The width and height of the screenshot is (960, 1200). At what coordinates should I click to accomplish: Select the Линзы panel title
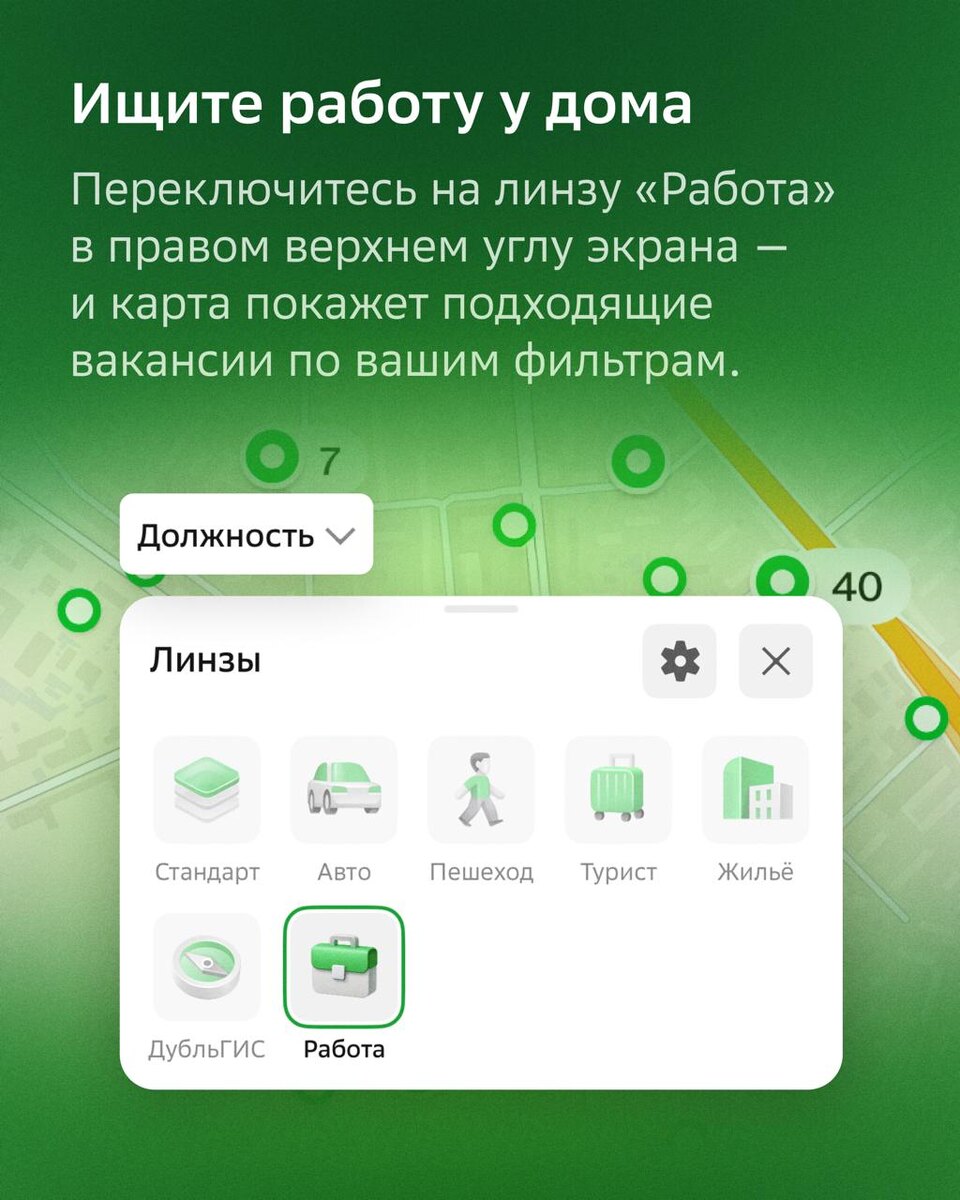point(205,660)
